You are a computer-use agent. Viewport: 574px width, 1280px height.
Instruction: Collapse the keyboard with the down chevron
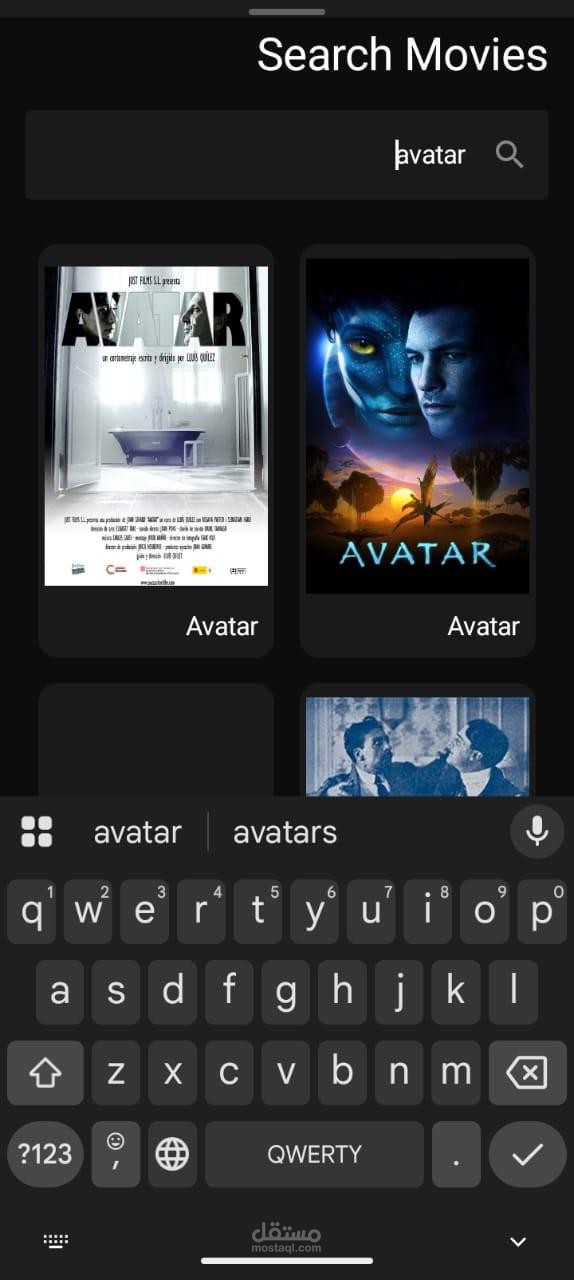(518, 1242)
